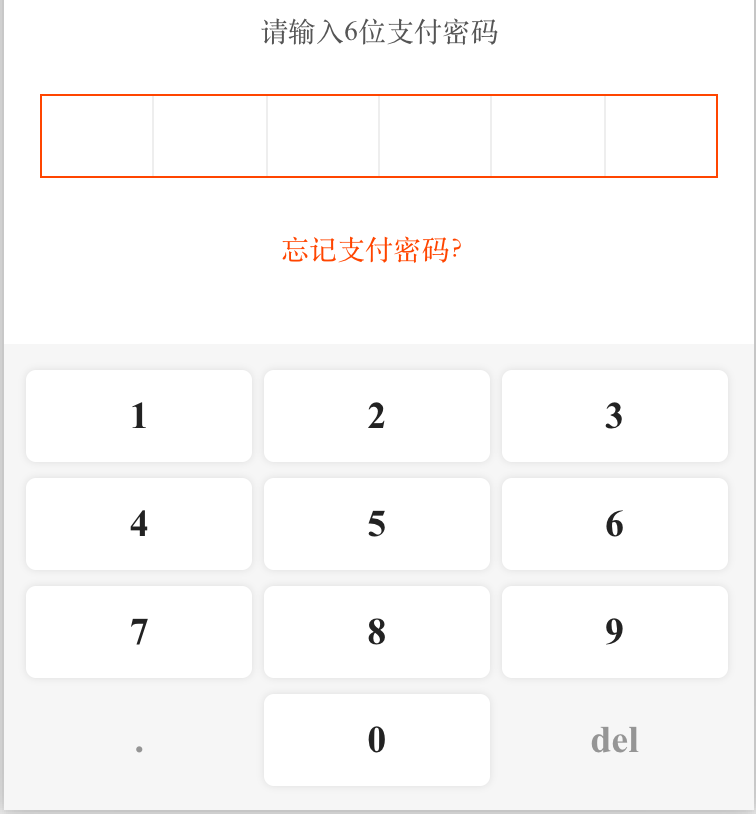Tap the decimal point key
The height and width of the screenshot is (814, 756).
(139, 740)
